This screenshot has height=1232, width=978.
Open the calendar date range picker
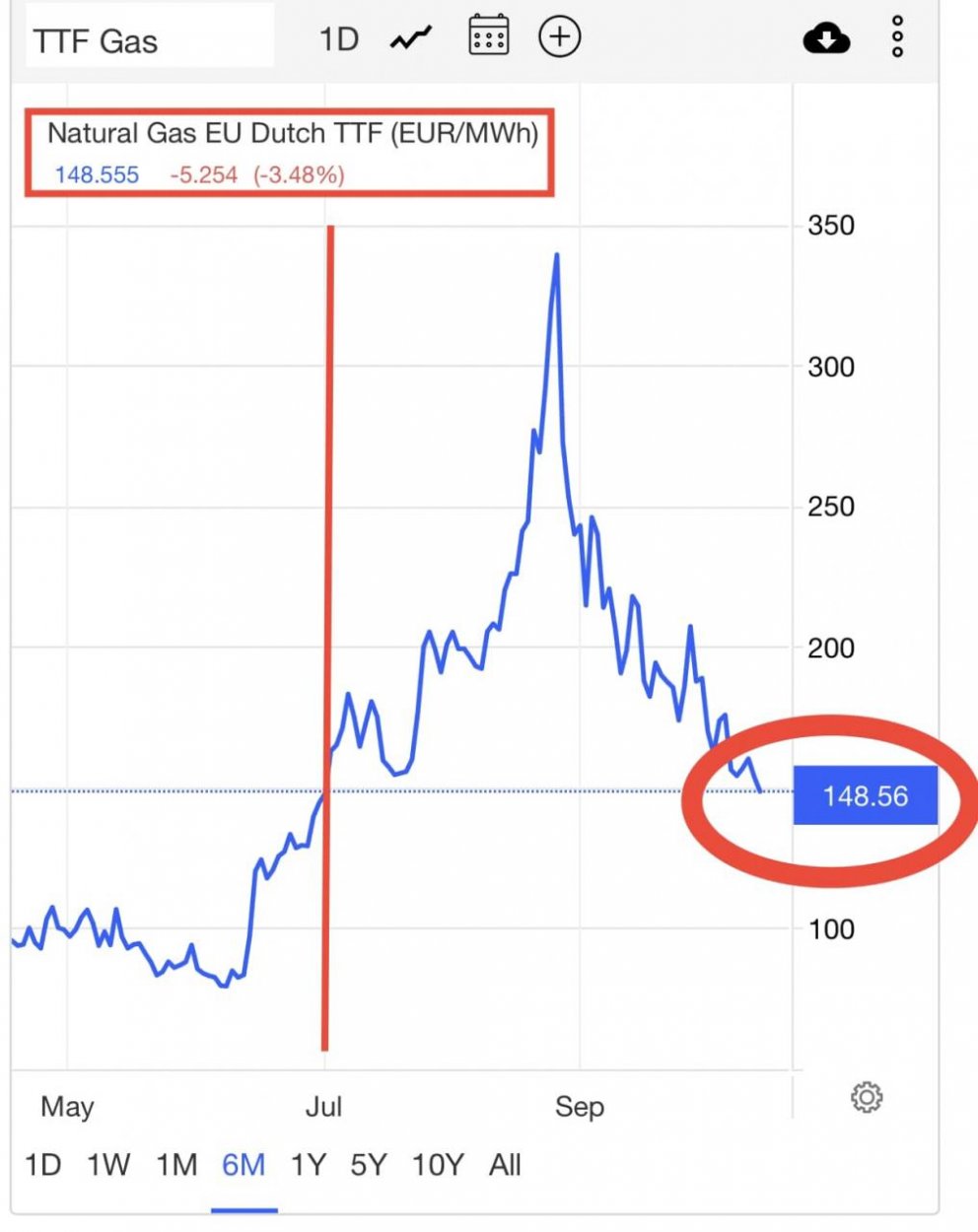[x=488, y=37]
